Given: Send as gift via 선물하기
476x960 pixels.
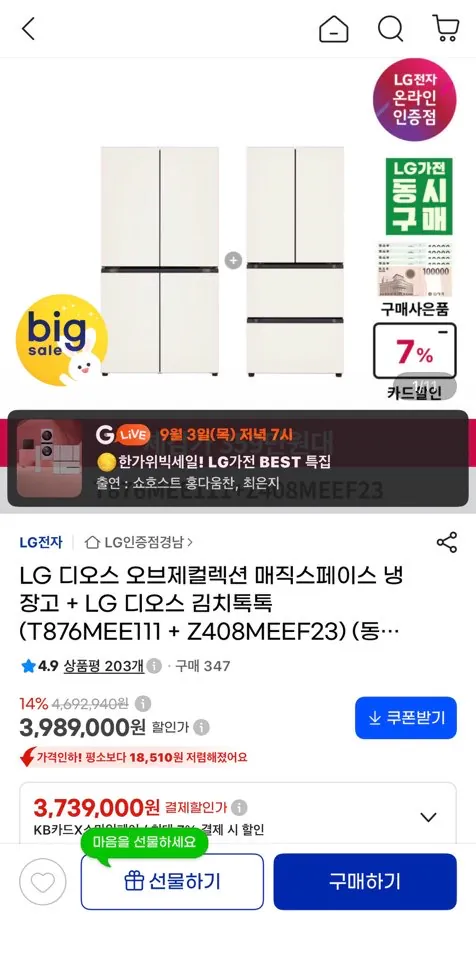Looking at the screenshot, I should tap(172, 882).
